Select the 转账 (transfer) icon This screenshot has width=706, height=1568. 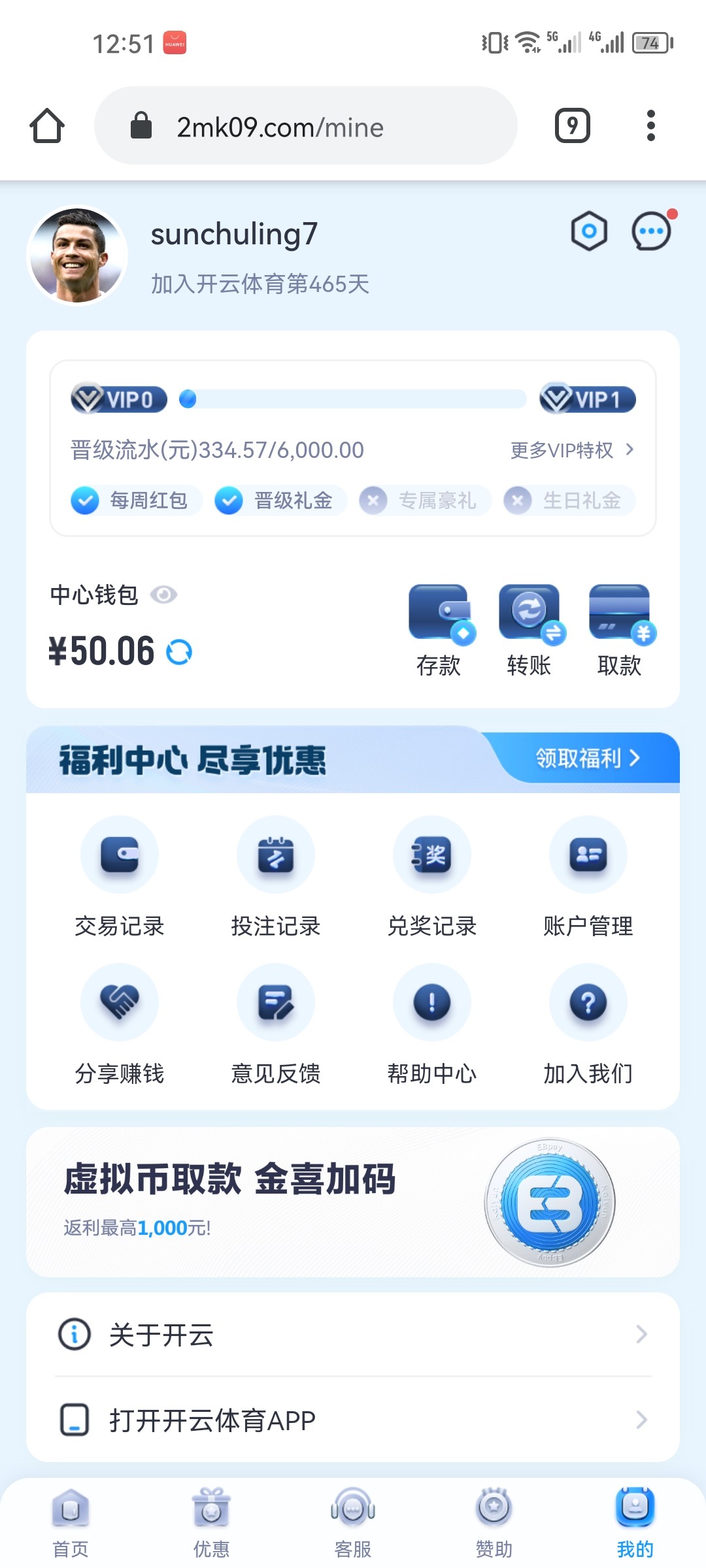pos(529,614)
